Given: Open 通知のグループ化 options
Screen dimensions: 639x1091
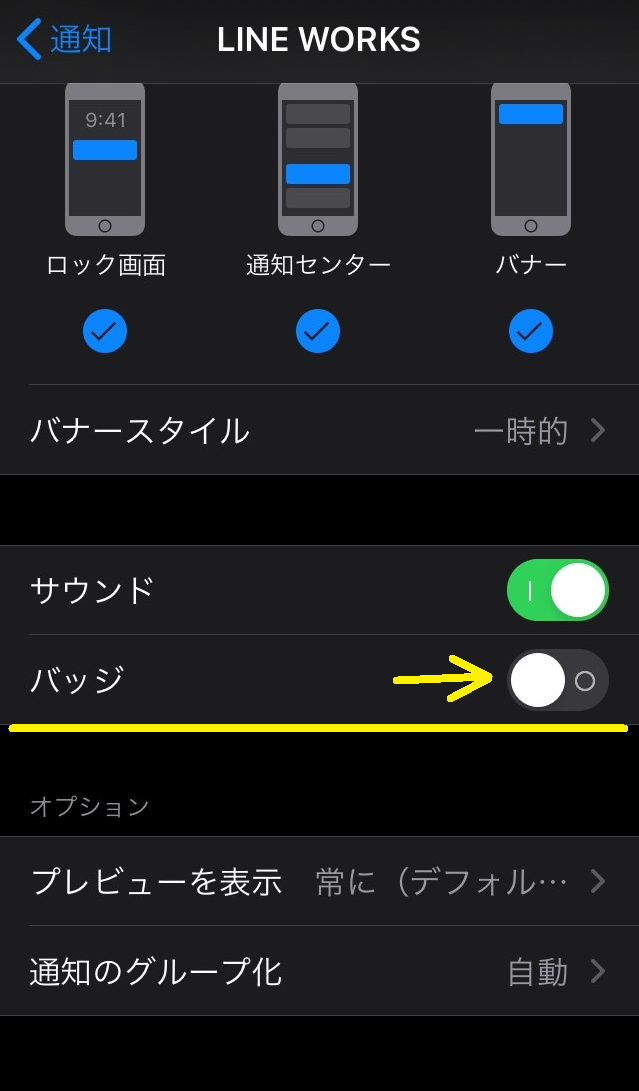Looking at the screenshot, I should [320, 971].
